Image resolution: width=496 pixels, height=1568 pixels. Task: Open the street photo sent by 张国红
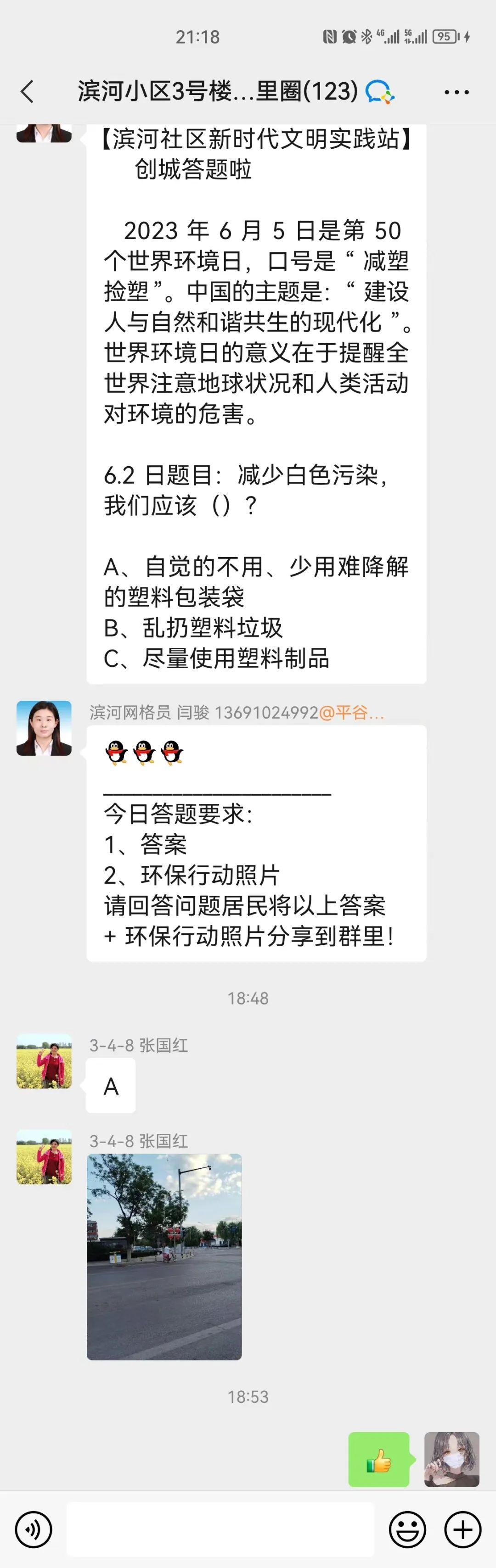point(164,1256)
